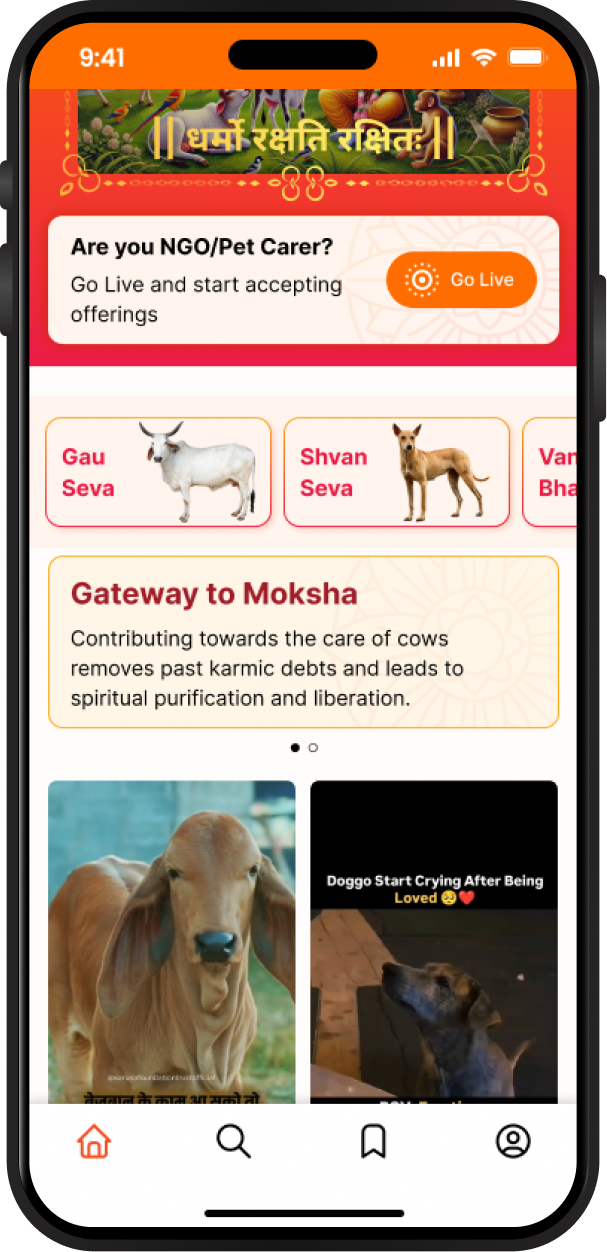Open the Gau Seva category
Screen dimensions: 607x1252
(x=158, y=472)
